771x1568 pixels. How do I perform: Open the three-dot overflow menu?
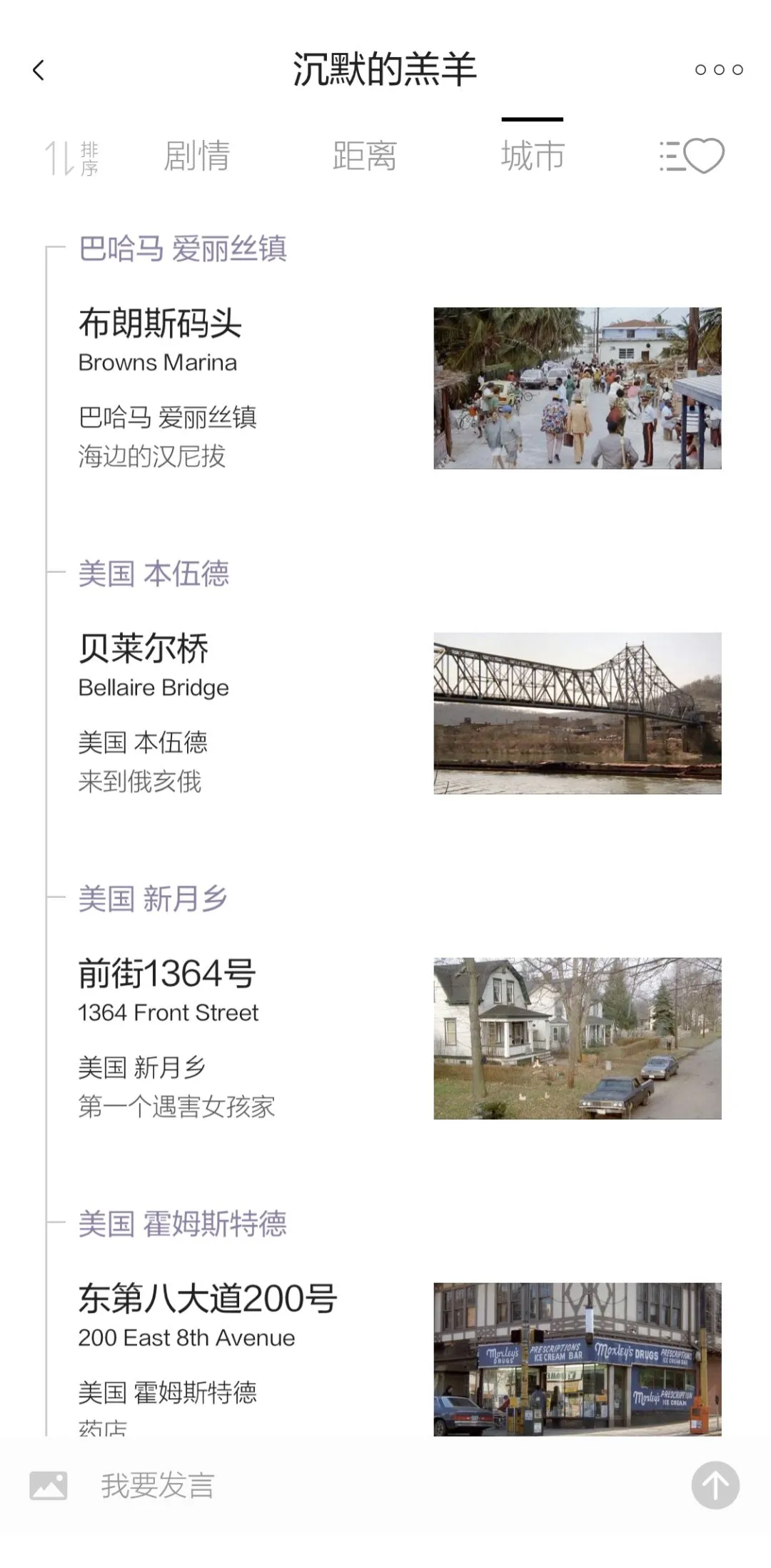(x=719, y=70)
